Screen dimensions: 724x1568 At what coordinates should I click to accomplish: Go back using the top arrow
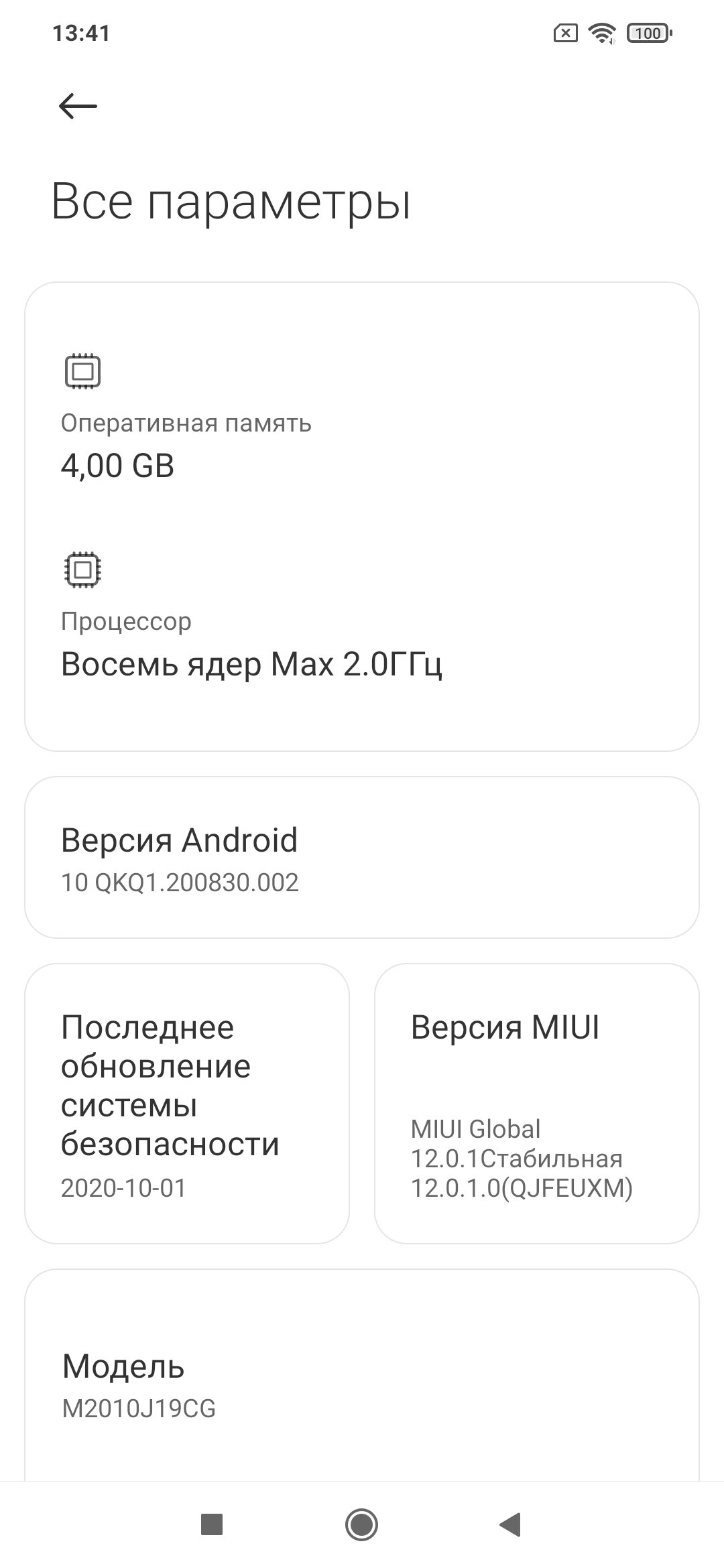[78, 106]
